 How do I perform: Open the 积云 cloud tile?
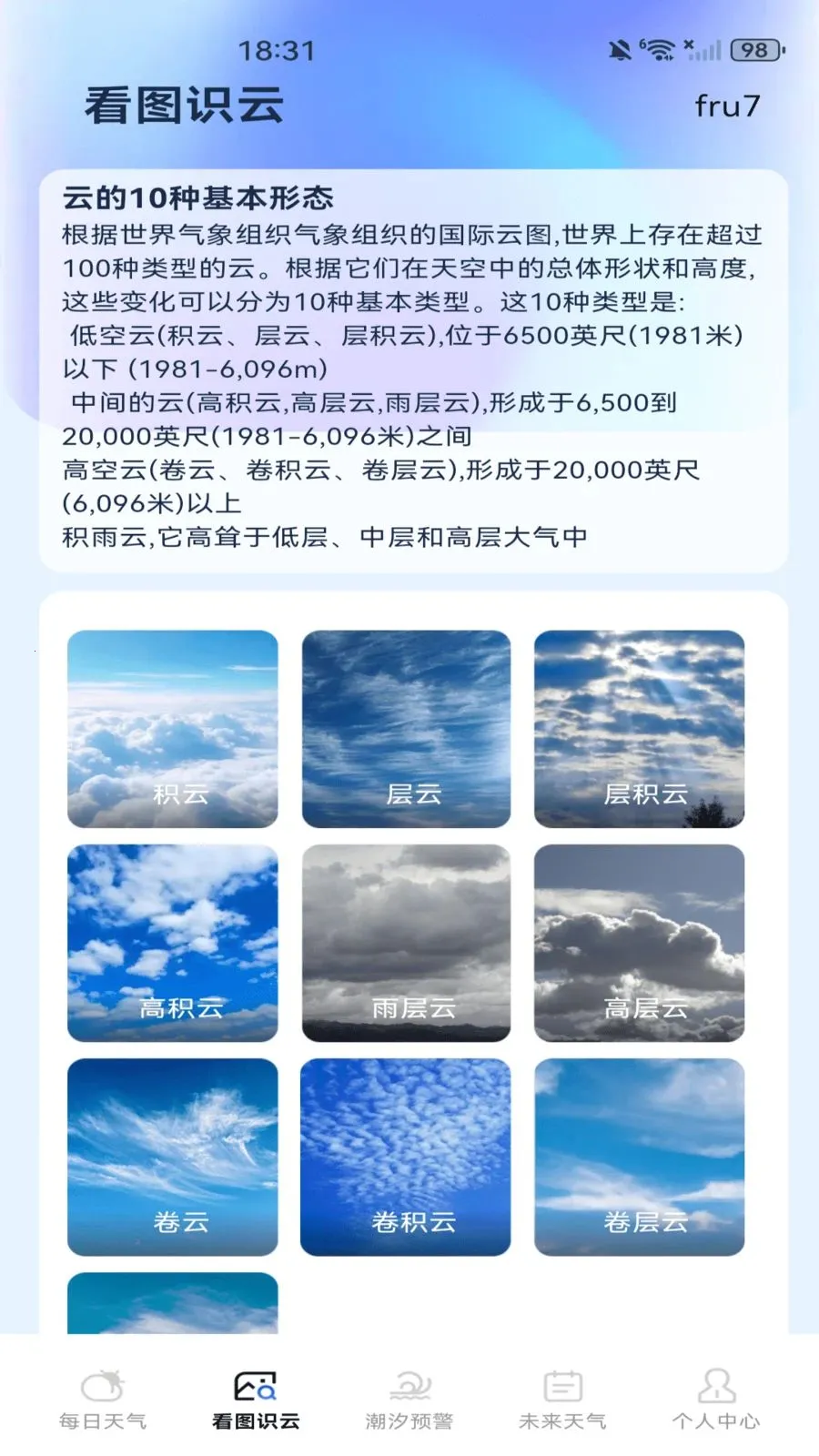pos(173,729)
